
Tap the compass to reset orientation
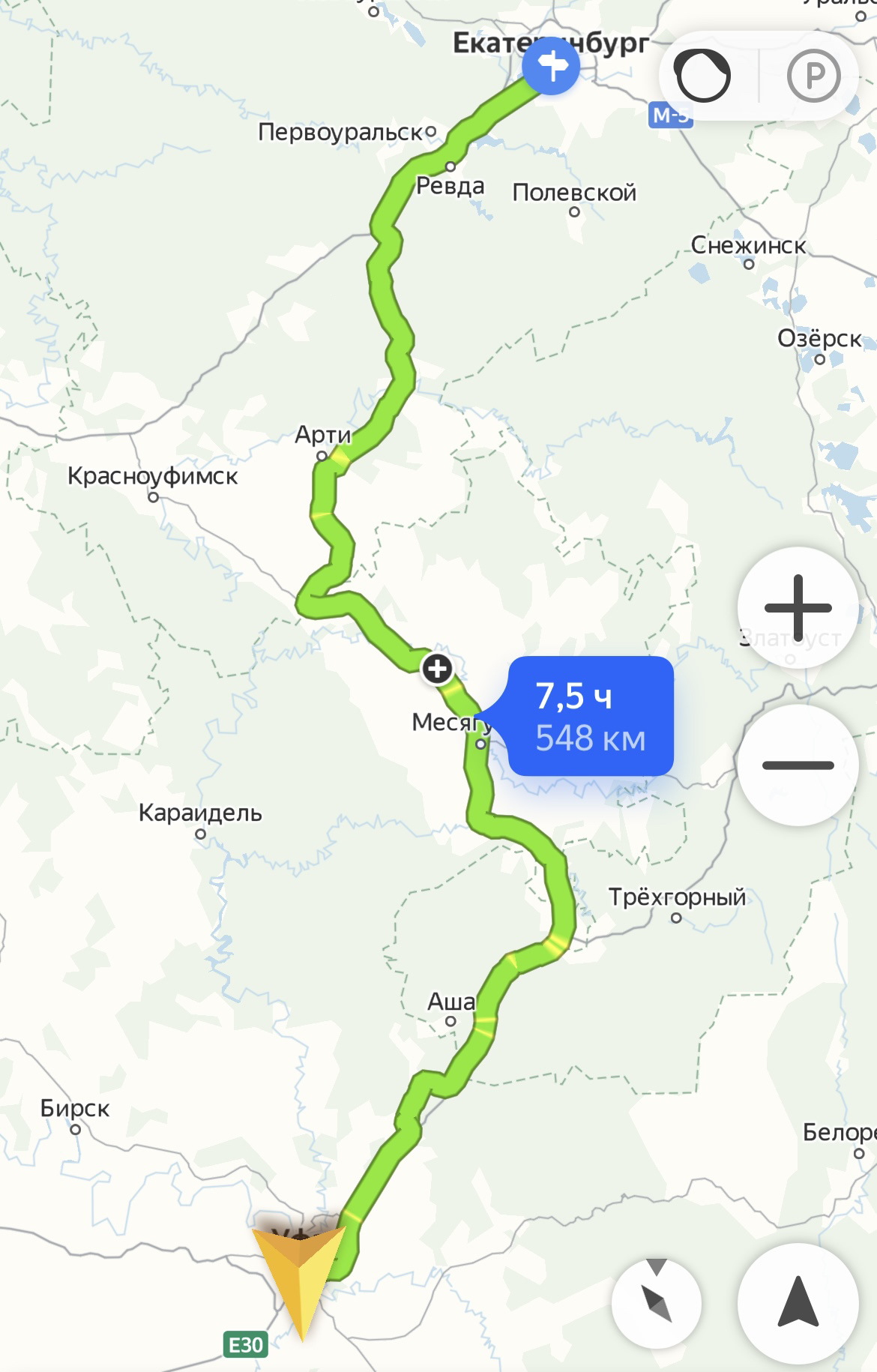657,1303
